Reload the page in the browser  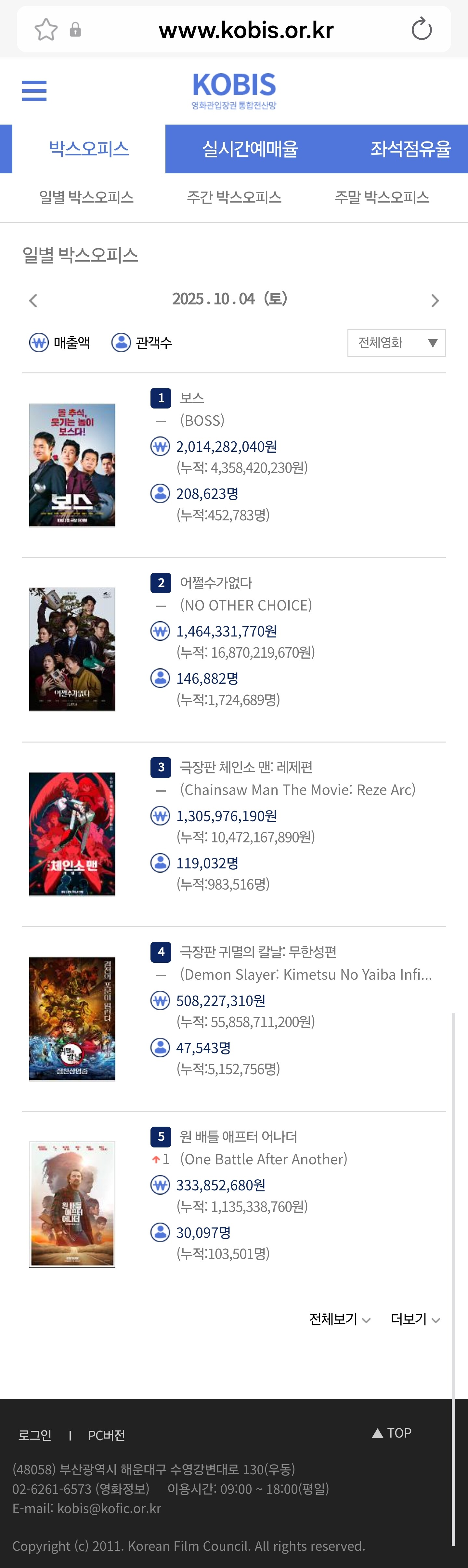pyautogui.click(x=421, y=29)
